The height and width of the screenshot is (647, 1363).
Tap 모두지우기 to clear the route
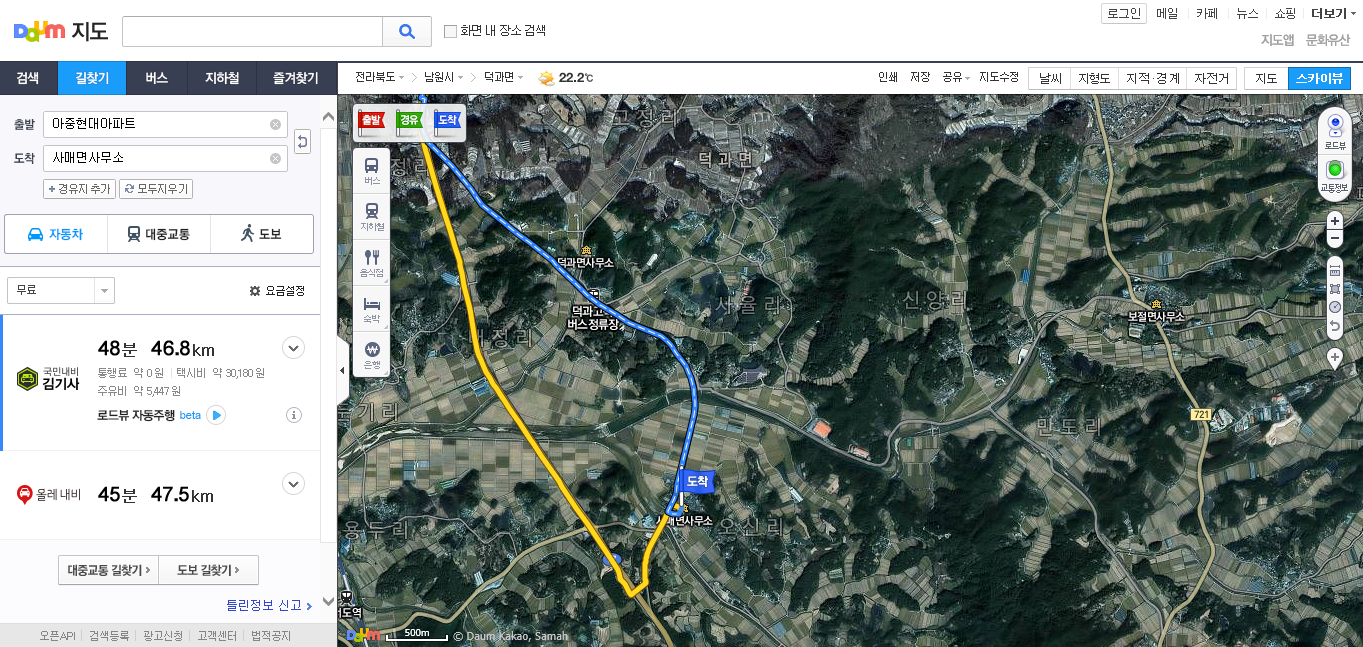click(156, 189)
